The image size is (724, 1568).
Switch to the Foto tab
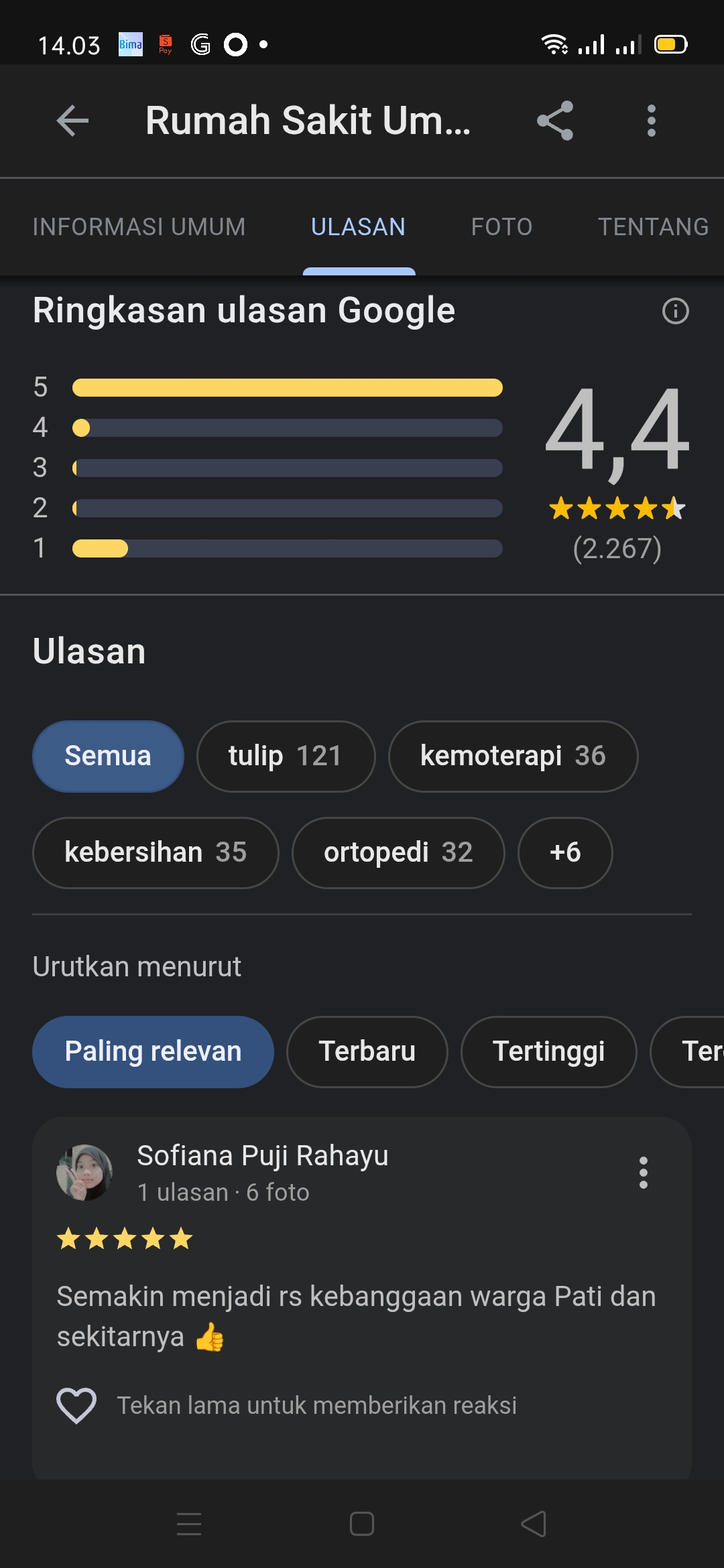click(x=501, y=226)
